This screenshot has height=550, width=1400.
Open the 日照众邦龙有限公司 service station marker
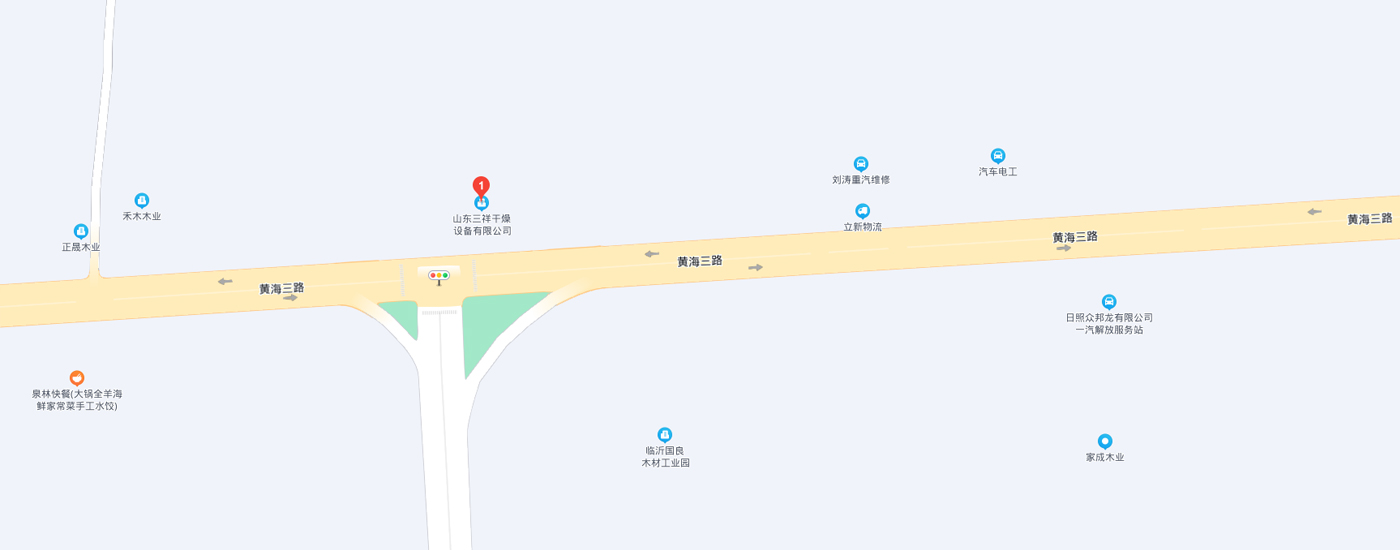[x=1109, y=302]
